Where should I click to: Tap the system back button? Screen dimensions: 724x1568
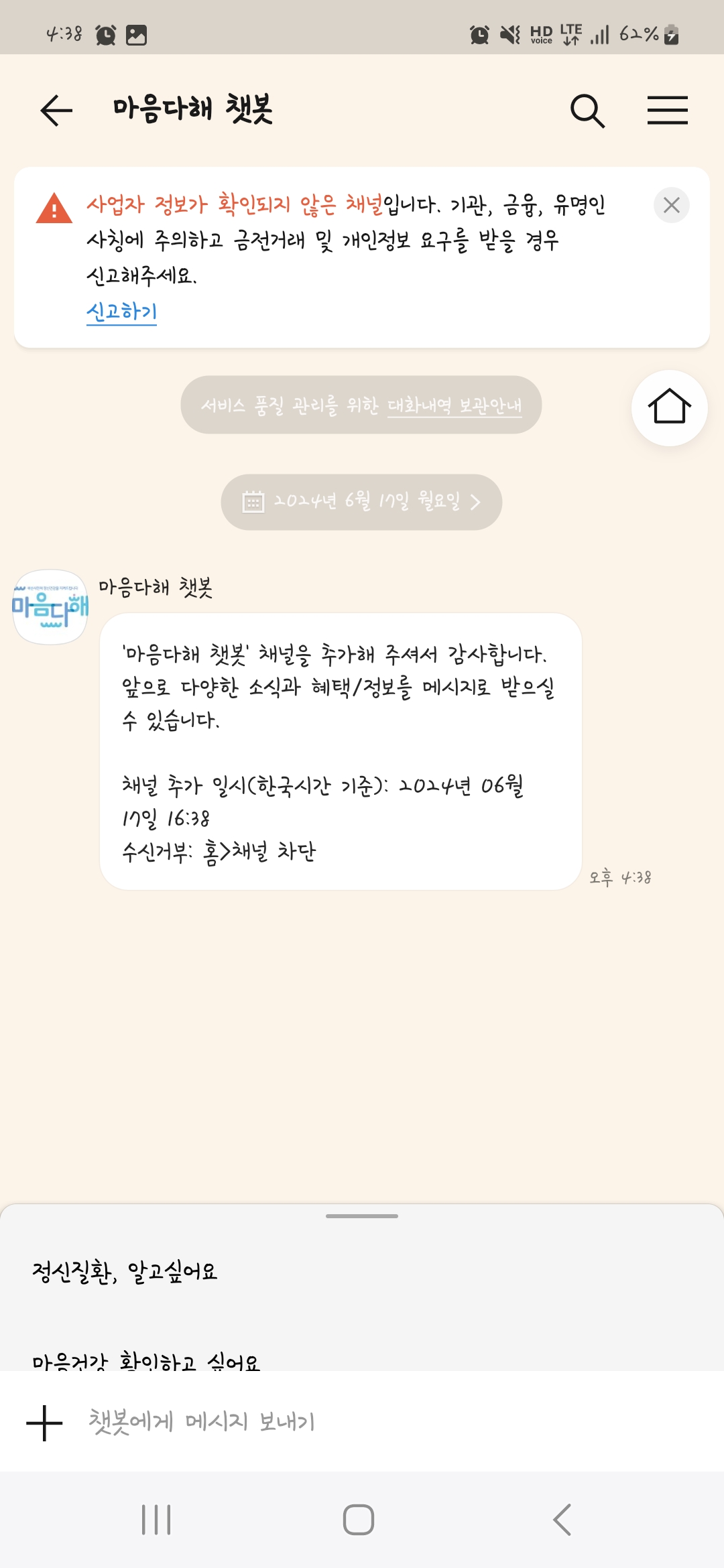(x=562, y=1519)
